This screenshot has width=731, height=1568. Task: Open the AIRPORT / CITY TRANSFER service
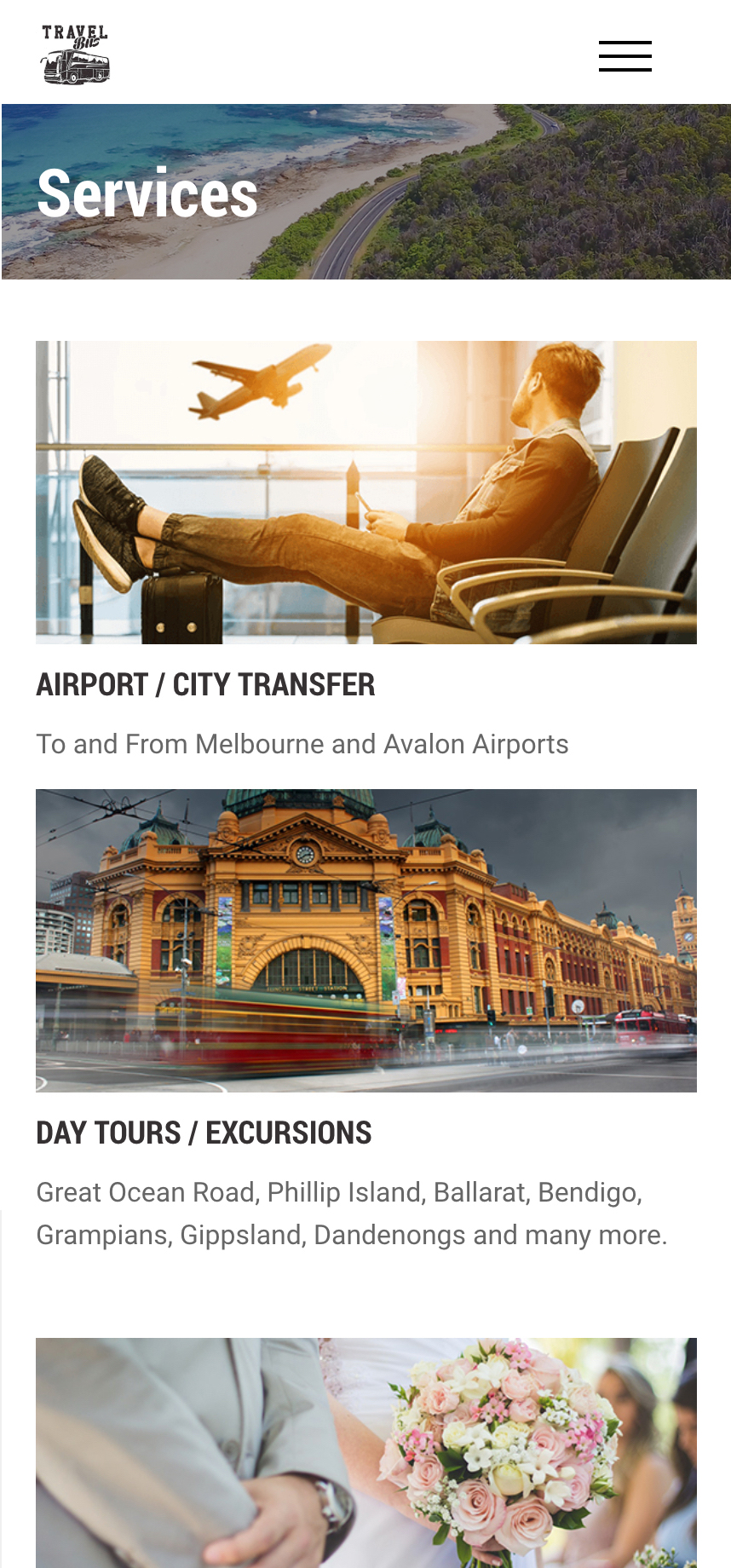(205, 683)
